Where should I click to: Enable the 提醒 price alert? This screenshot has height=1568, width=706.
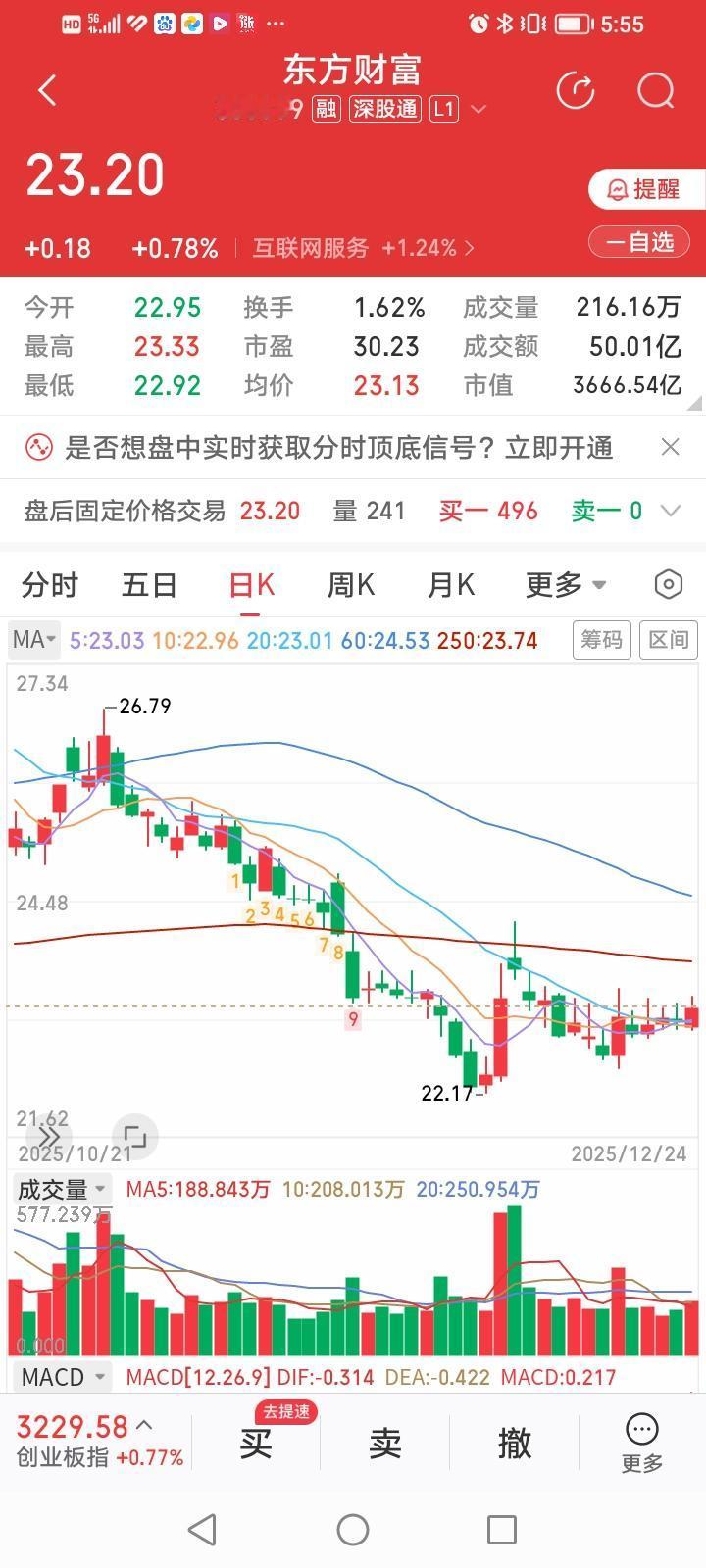[647, 188]
